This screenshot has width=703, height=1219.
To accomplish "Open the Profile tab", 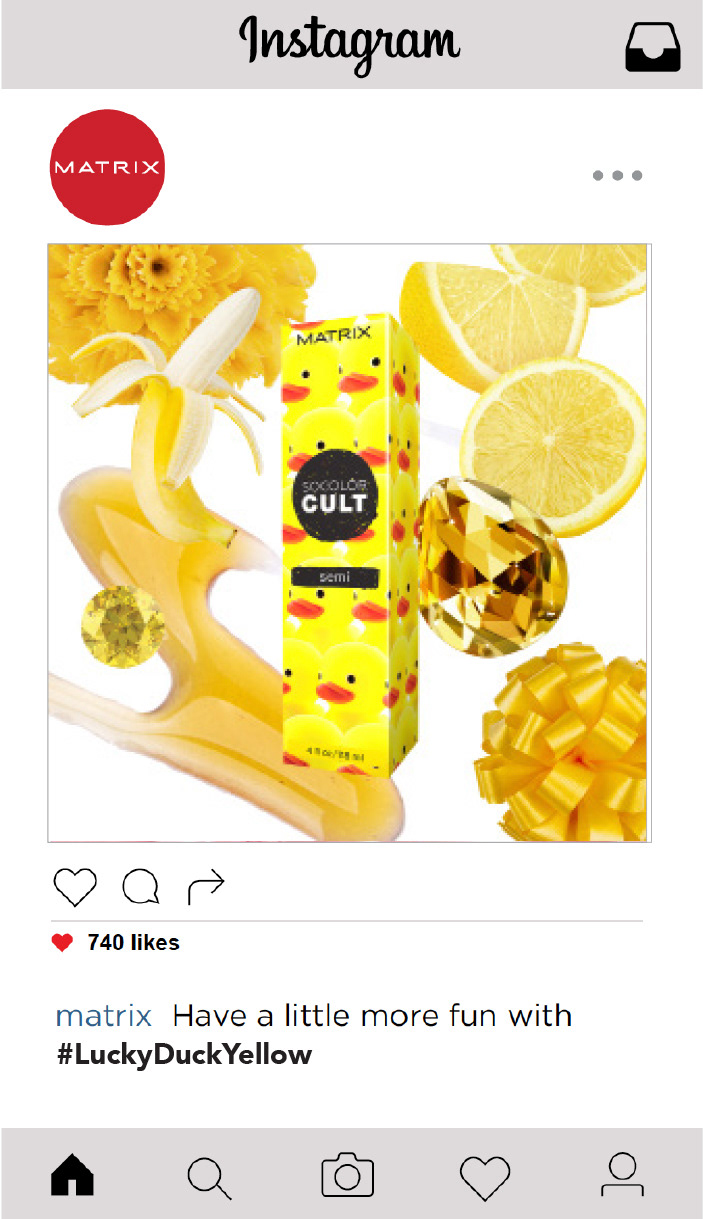I will (x=622, y=1175).
